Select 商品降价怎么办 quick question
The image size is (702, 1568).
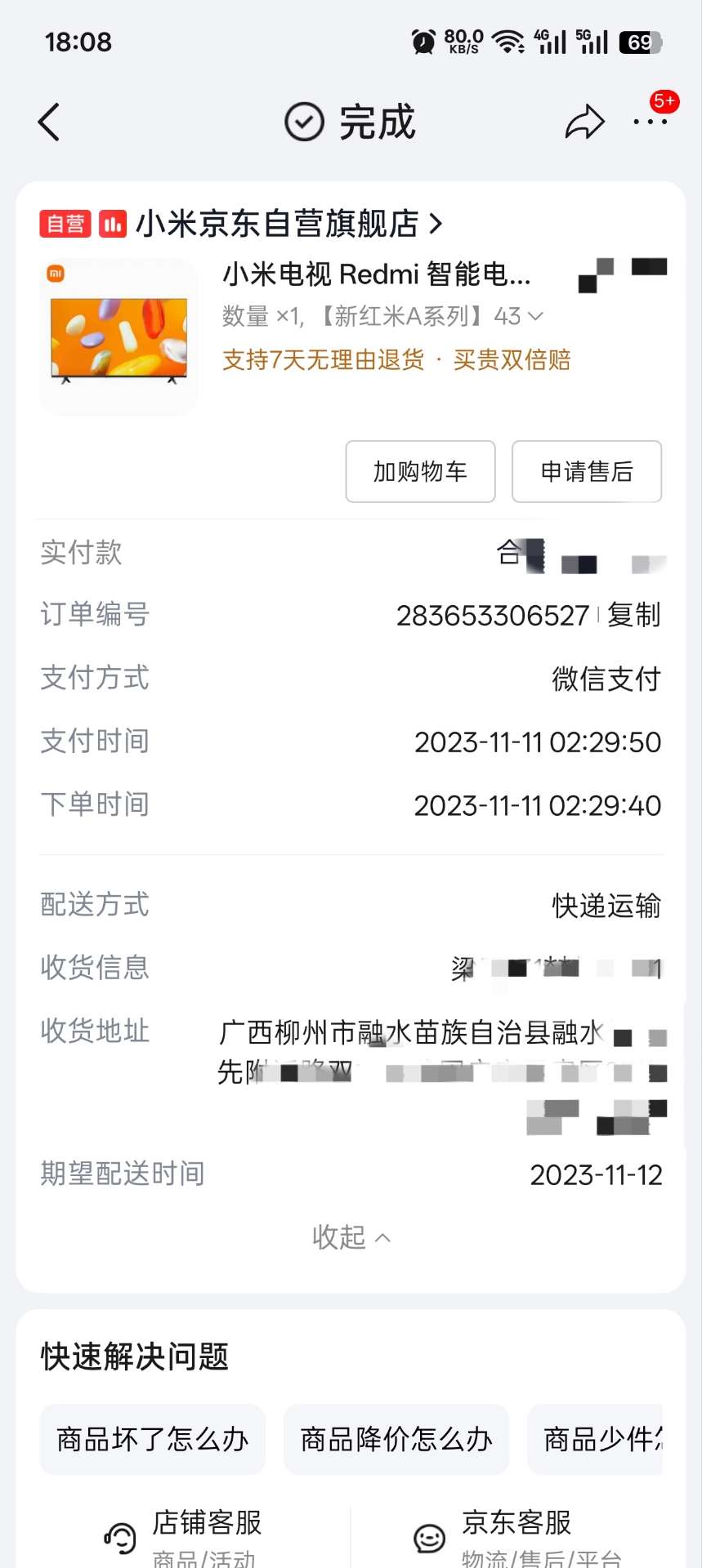coord(396,1439)
